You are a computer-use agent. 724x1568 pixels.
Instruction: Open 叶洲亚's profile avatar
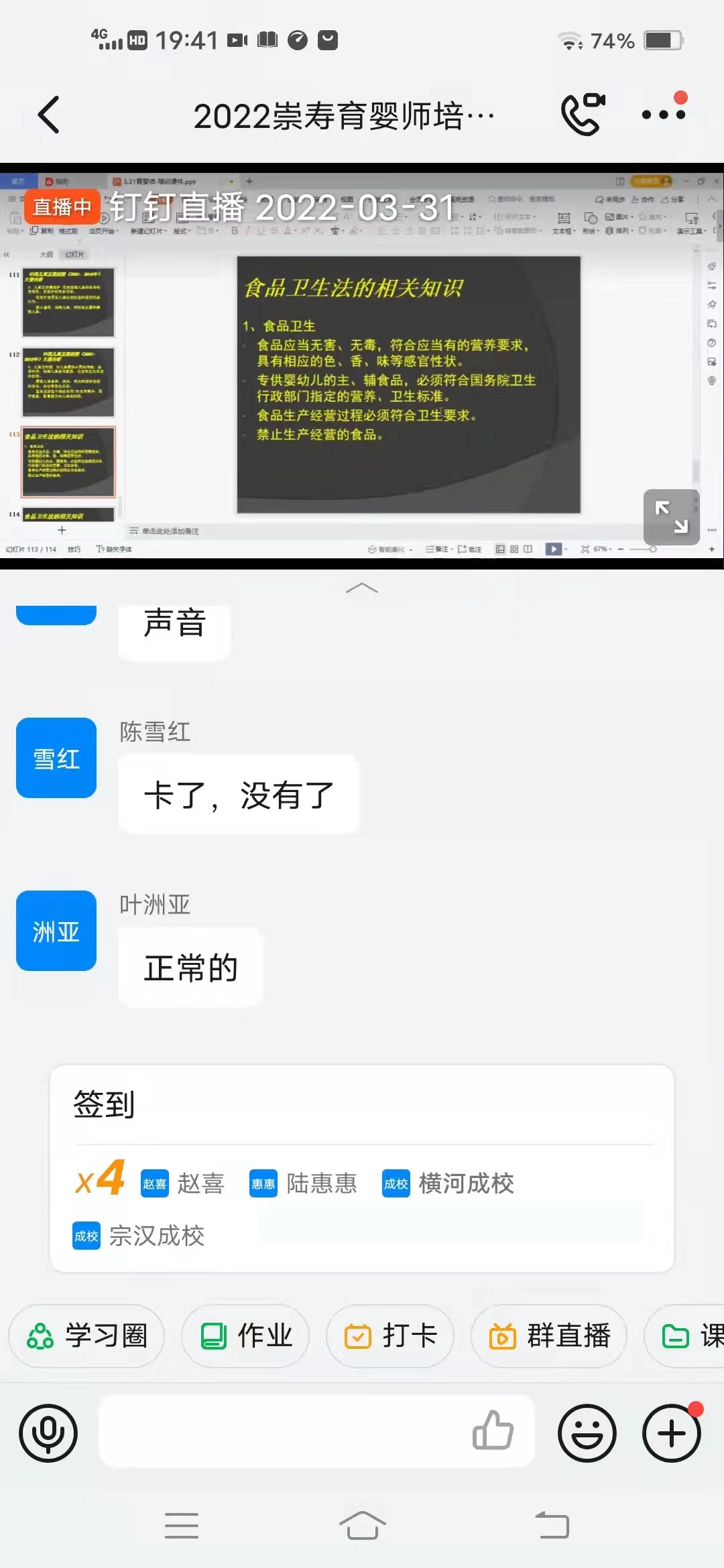(x=56, y=930)
